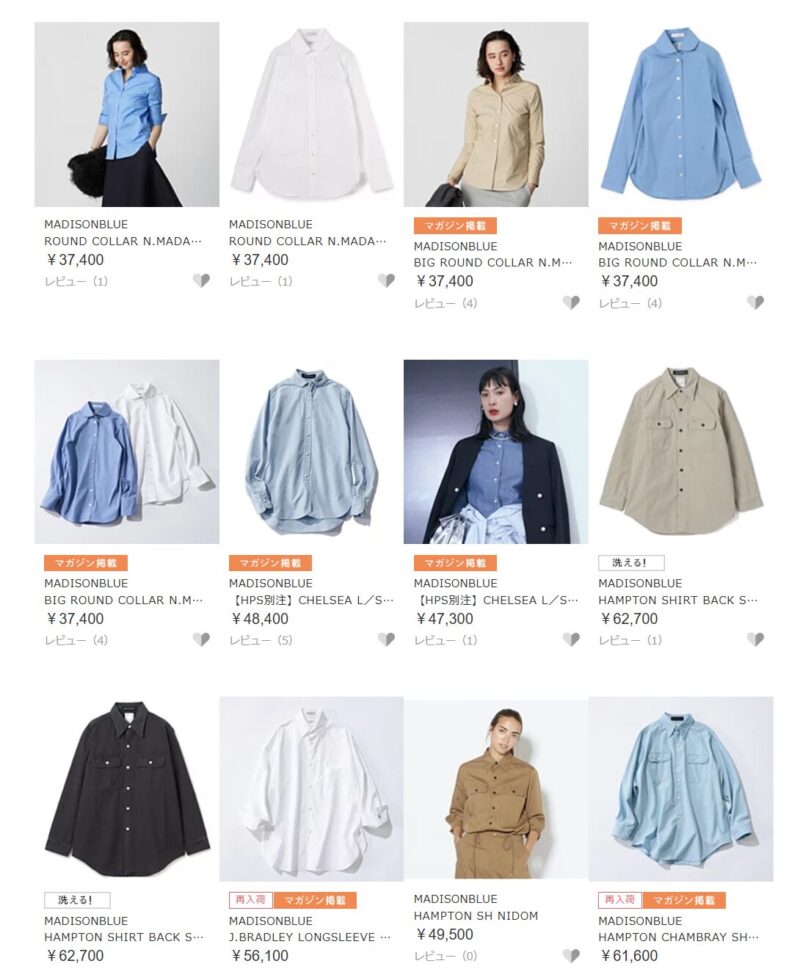This screenshot has height=969, width=800.
Task: Favorite the blue and white shirts pair item
Action: pos(201,640)
